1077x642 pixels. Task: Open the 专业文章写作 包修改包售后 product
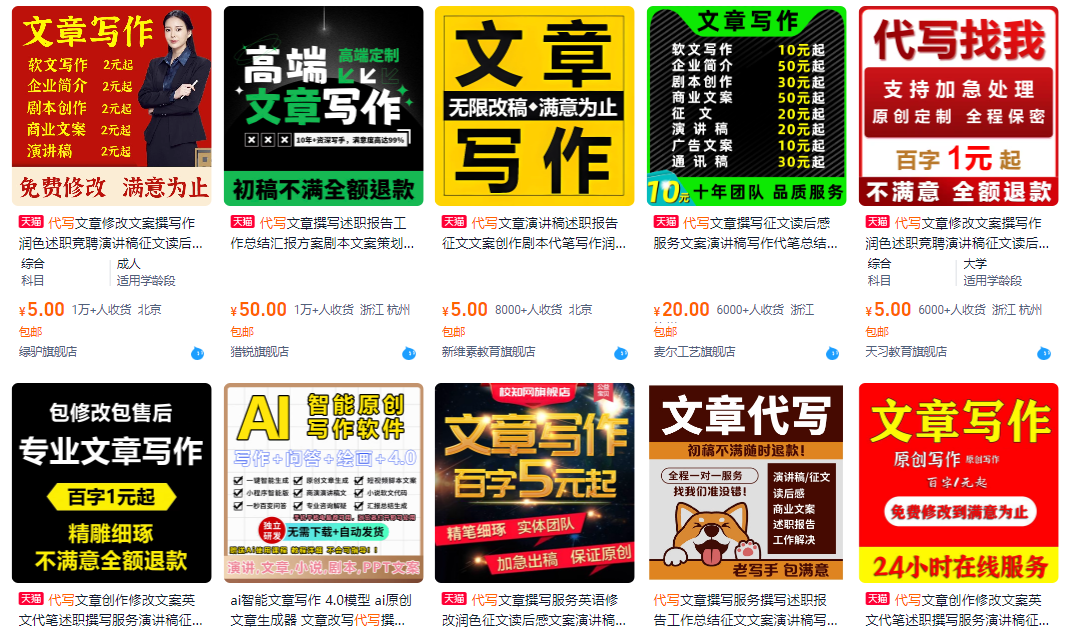pos(112,483)
